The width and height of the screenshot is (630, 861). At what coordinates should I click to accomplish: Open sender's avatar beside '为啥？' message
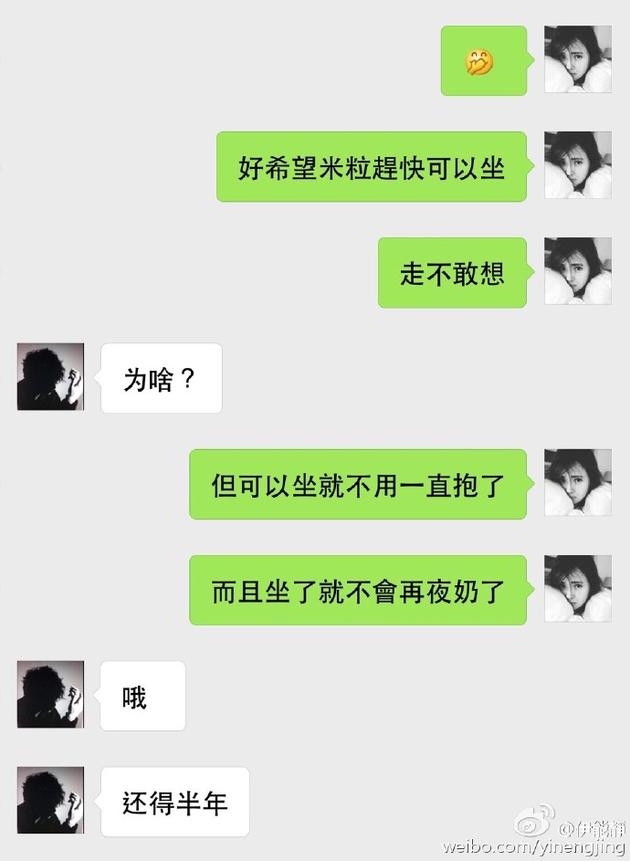tap(50, 377)
